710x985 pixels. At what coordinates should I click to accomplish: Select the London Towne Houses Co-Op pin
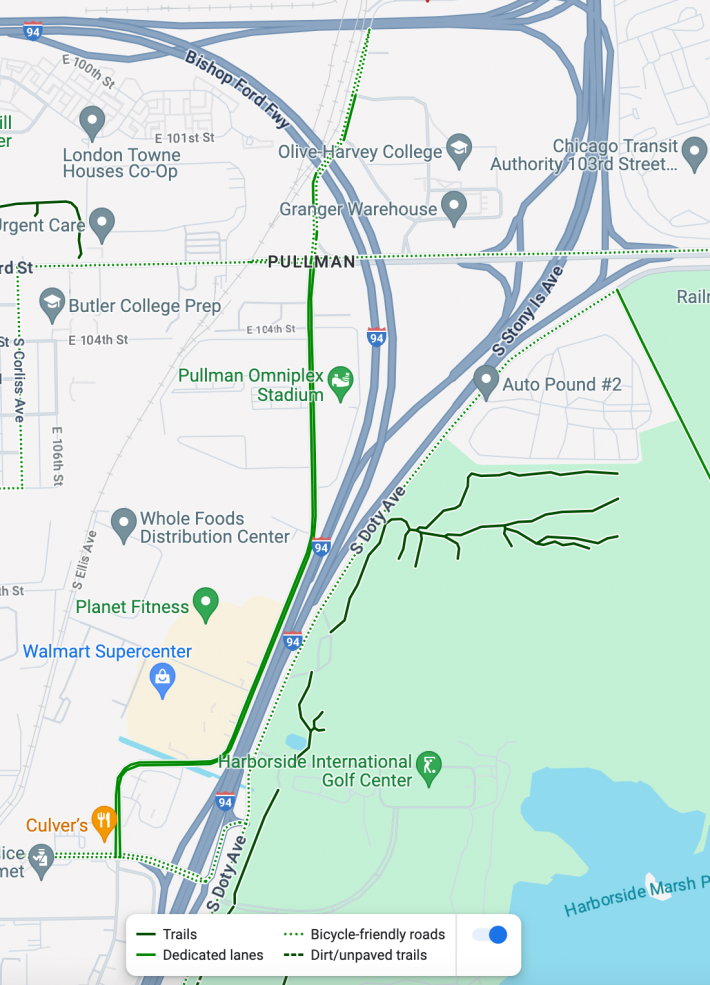coord(93,123)
